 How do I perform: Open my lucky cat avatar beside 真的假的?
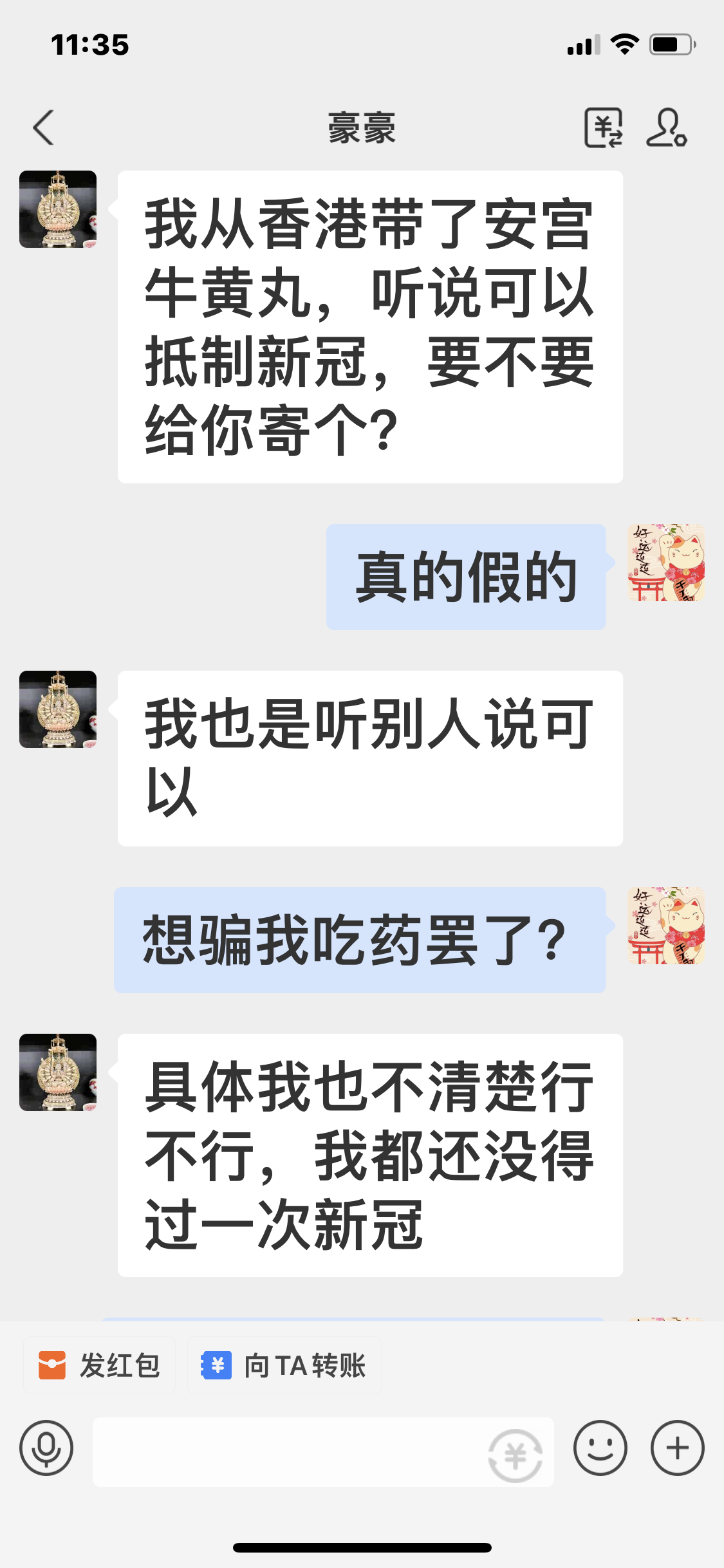tap(666, 563)
